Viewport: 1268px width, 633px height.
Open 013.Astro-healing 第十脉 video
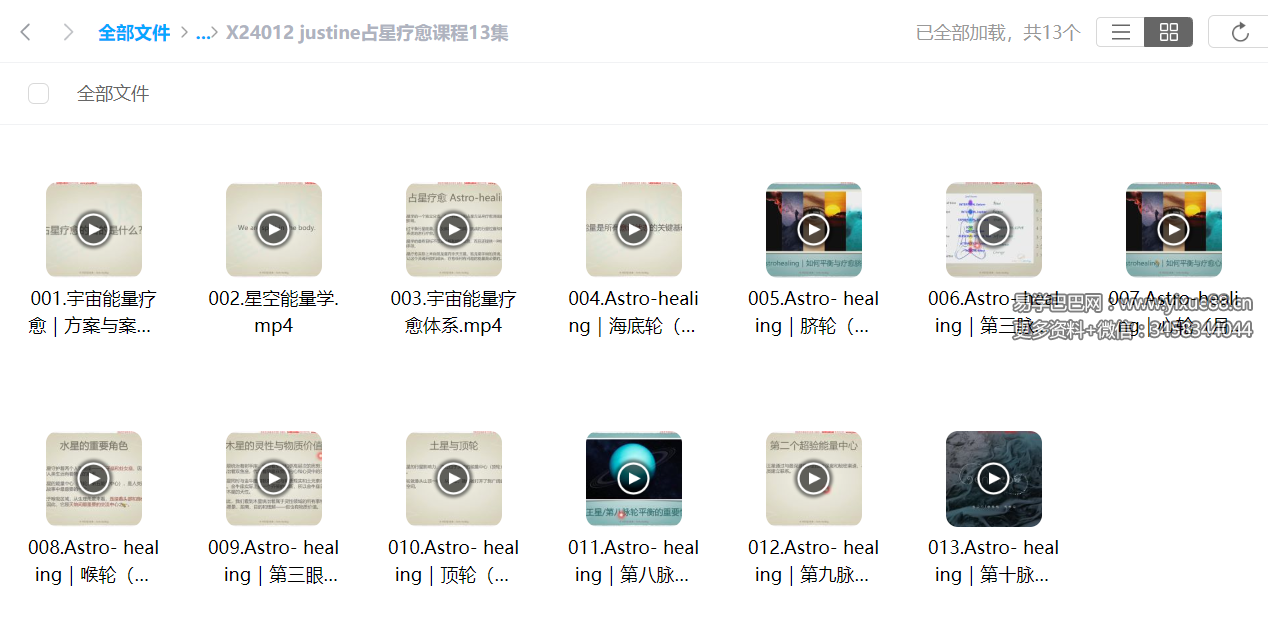994,479
